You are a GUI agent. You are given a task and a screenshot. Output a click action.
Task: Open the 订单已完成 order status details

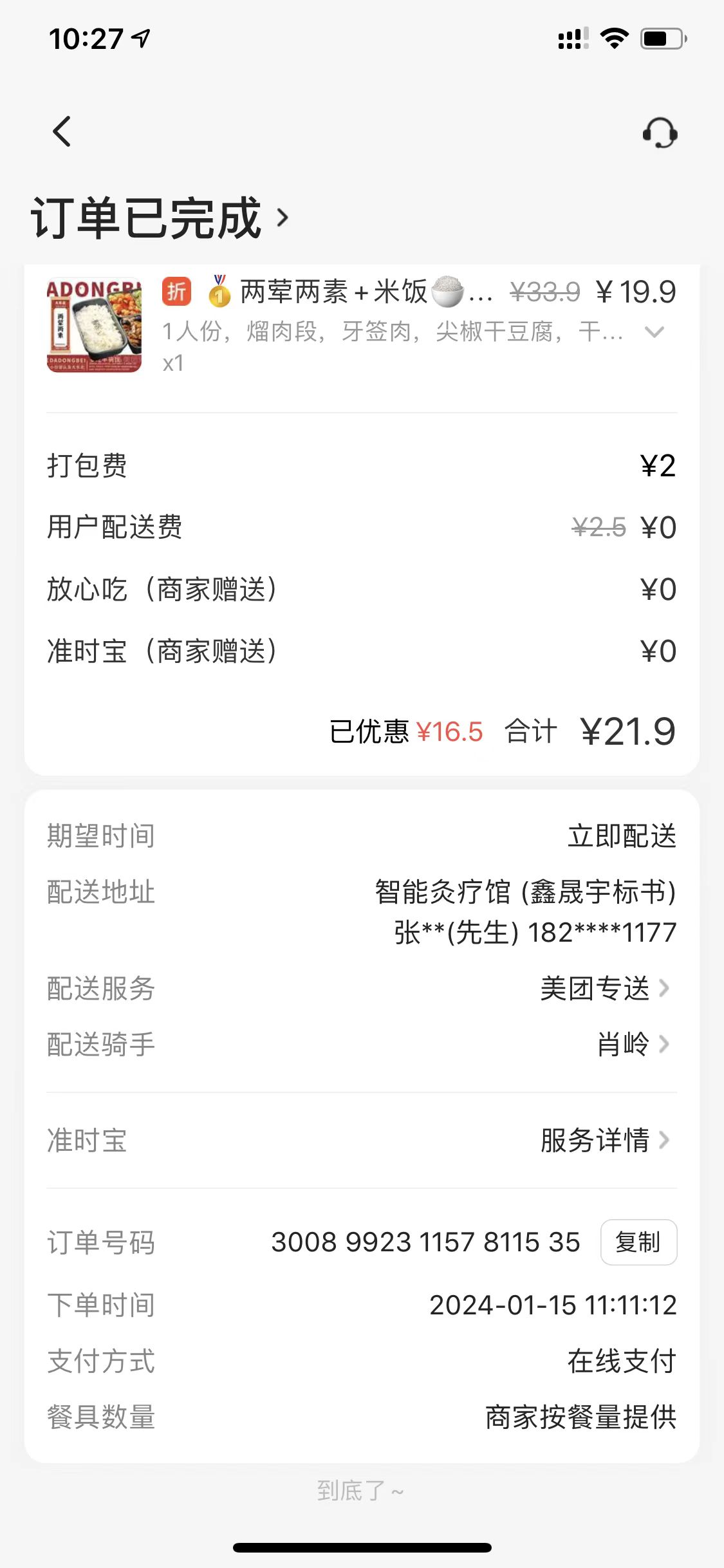pos(161,219)
